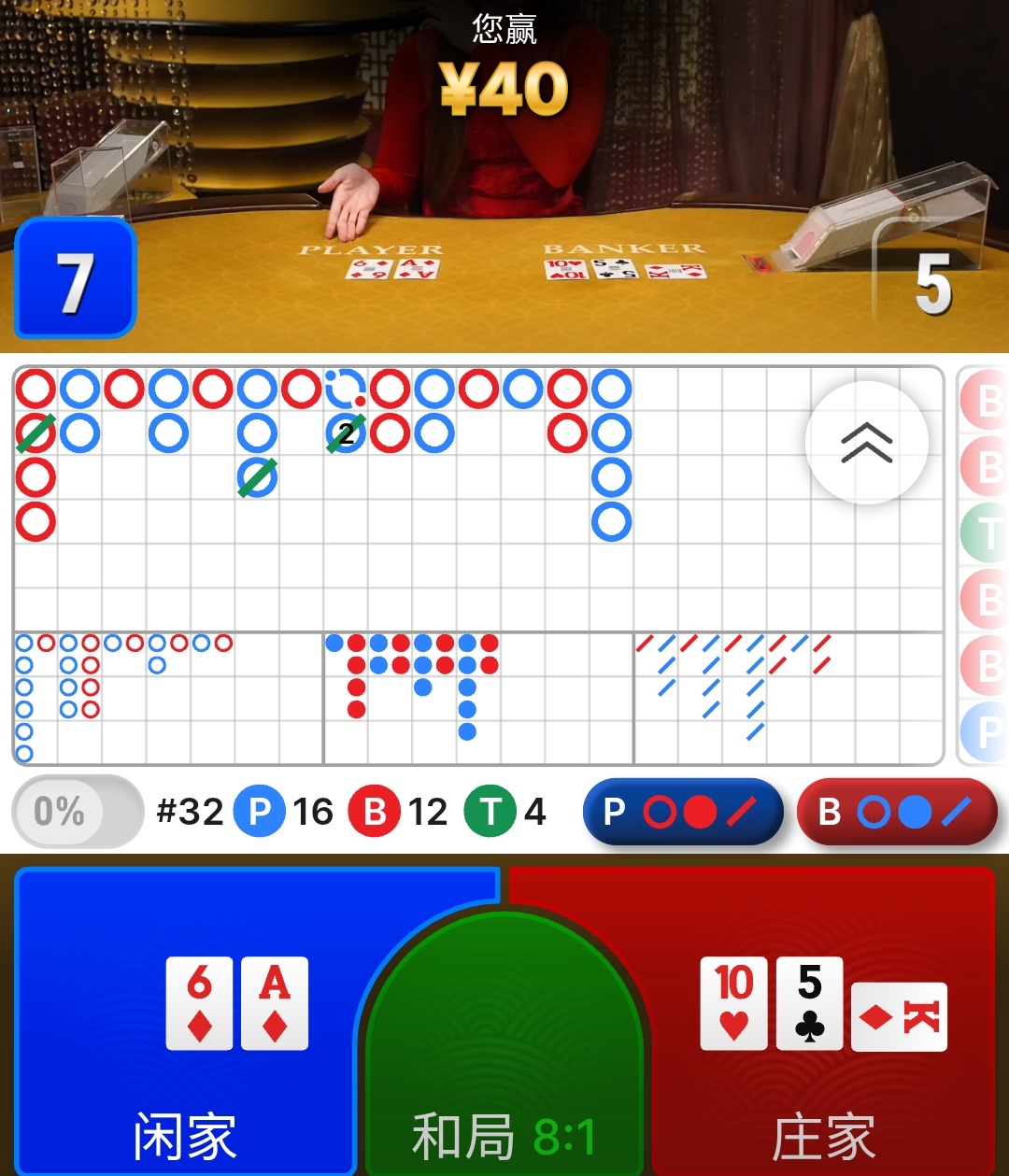Image resolution: width=1009 pixels, height=1176 pixels.
Task: Tap the P player prediction button
Action: click(682, 812)
